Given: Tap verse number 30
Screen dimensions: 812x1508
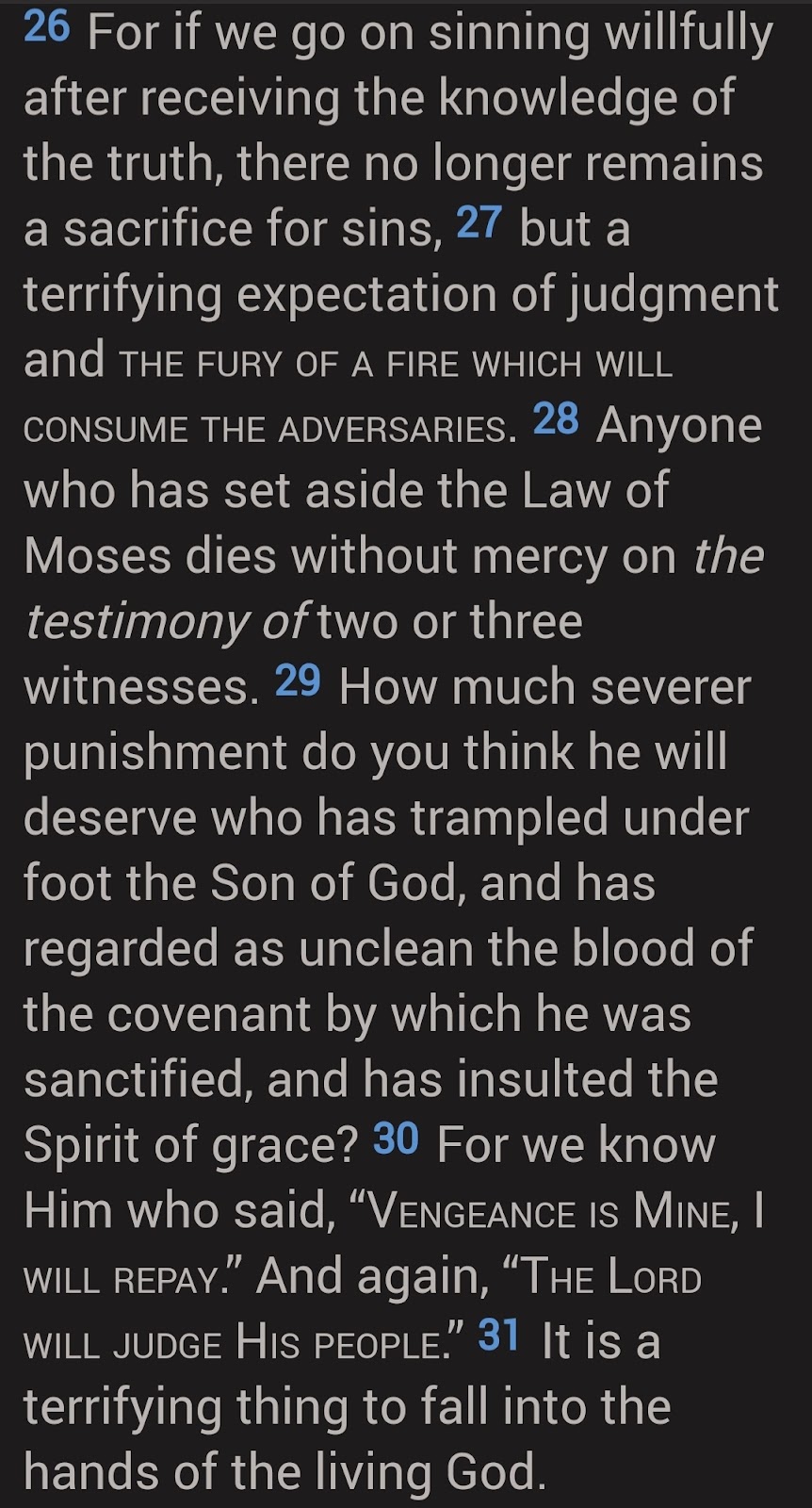Looking at the screenshot, I should [x=396, y=1139].
